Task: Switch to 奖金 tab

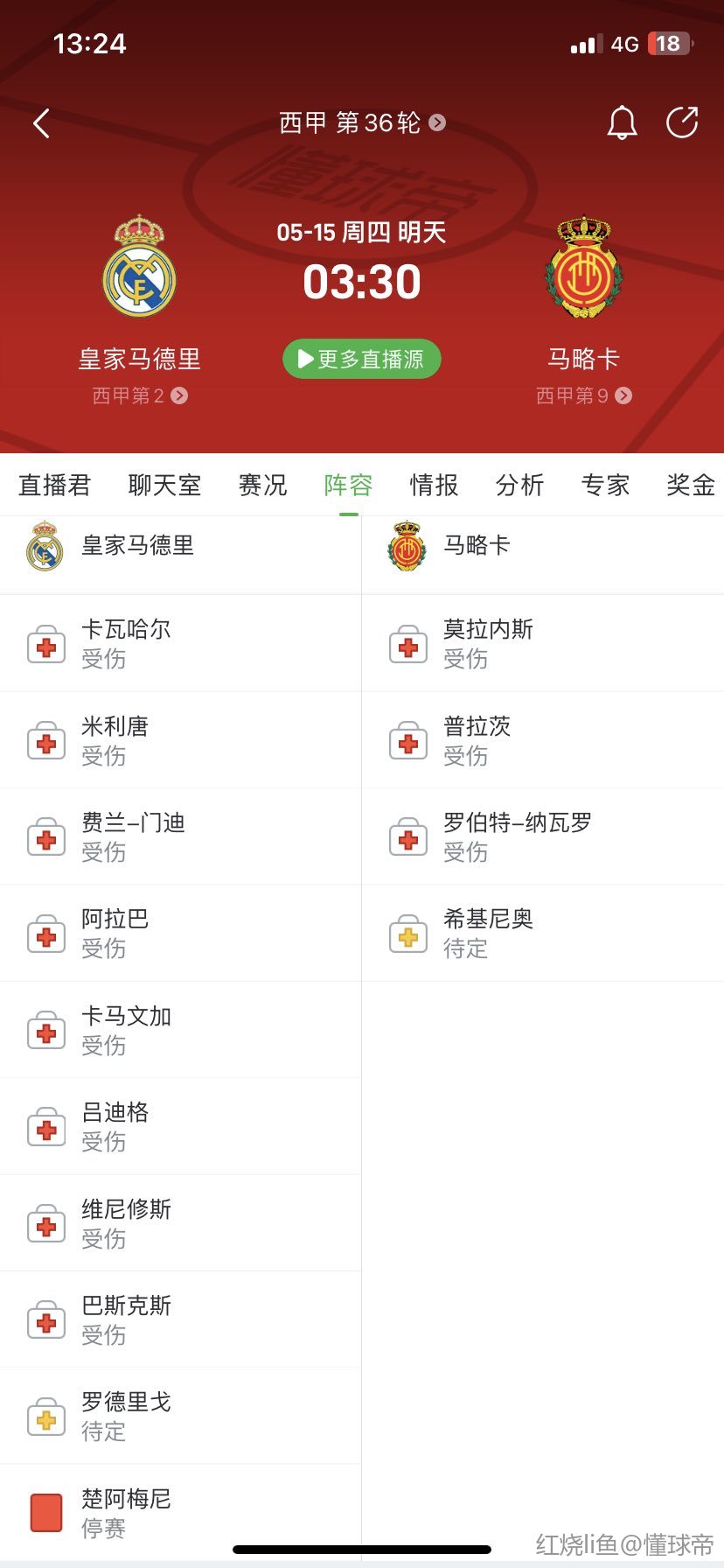Action: pyautogui.click(x=691, y=485)
